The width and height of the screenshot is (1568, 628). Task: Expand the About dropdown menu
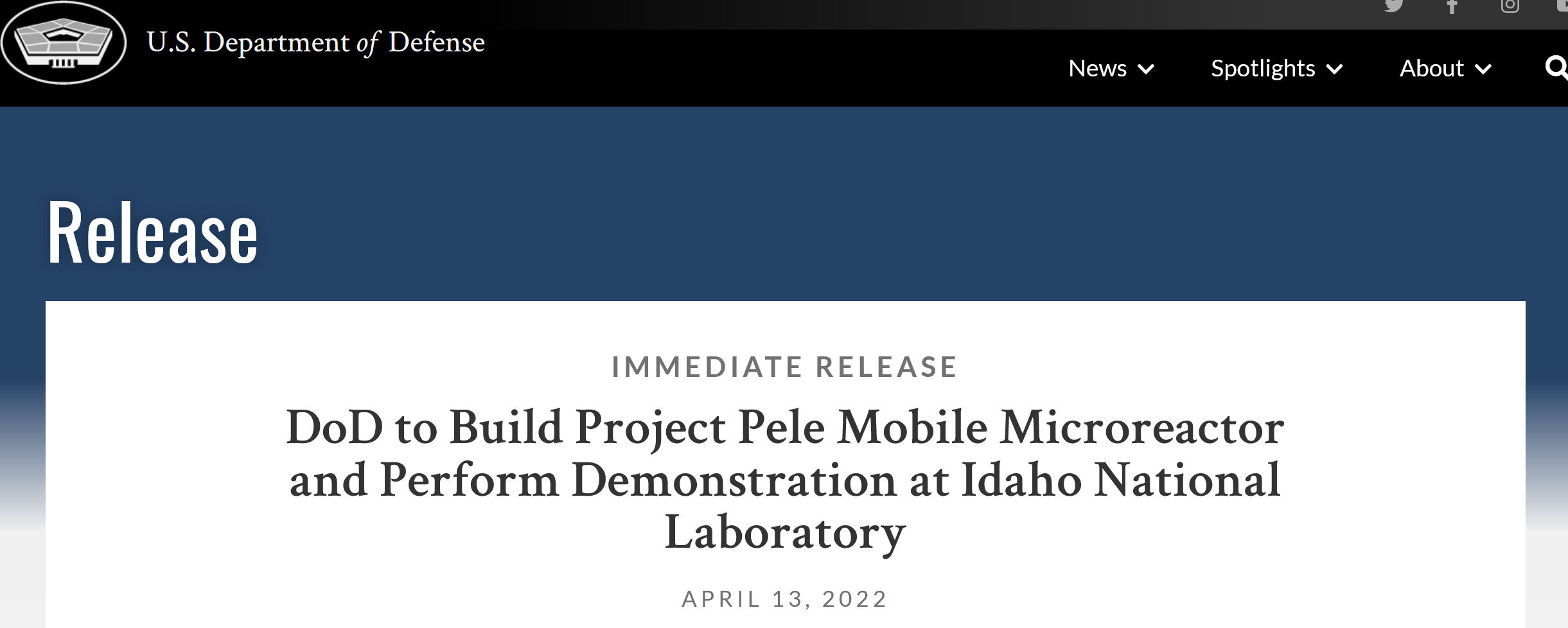pyautogui.click(x=1445, y=69)
